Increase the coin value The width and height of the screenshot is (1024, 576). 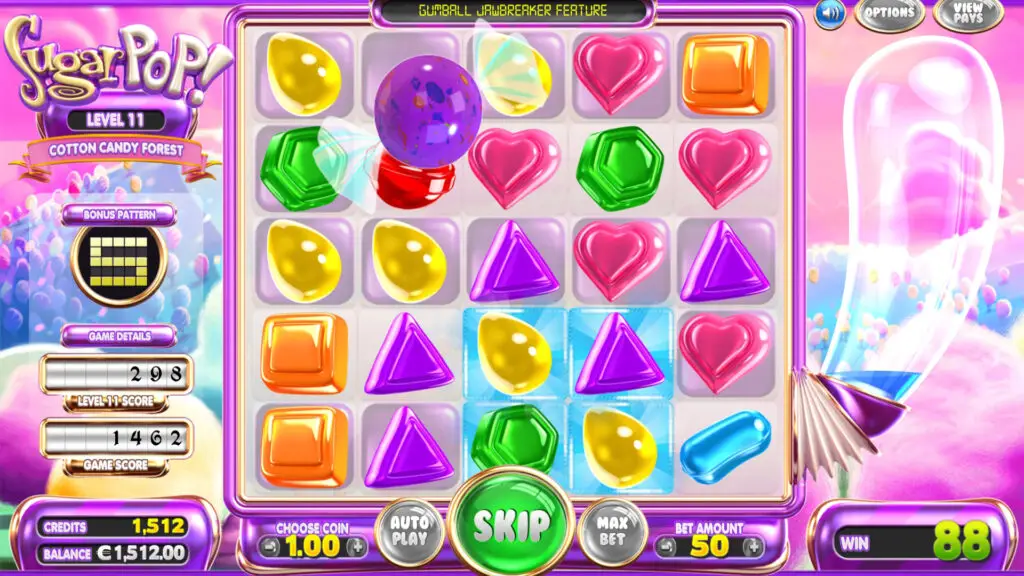356,547
